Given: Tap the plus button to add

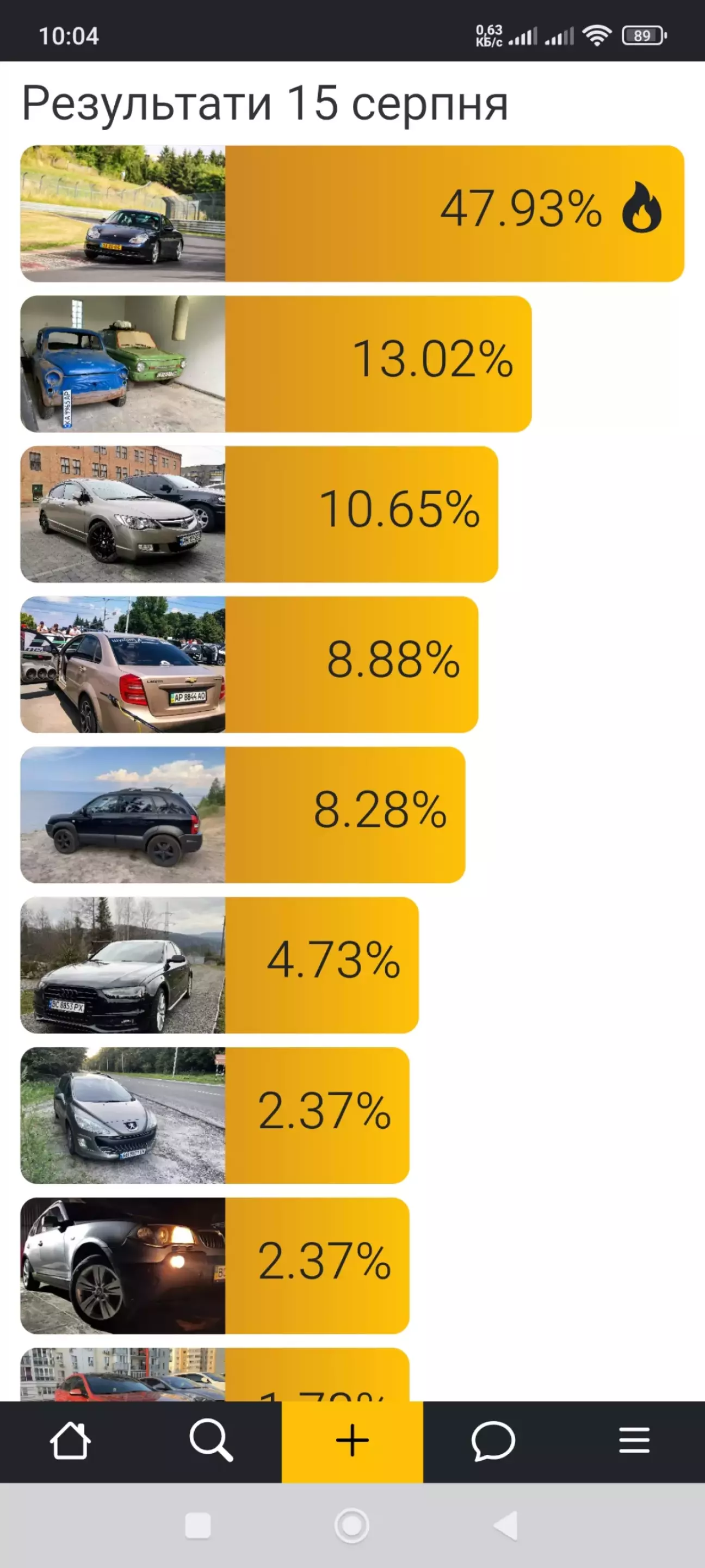Looking at the screenshot, I should (x=352, y=1441).
